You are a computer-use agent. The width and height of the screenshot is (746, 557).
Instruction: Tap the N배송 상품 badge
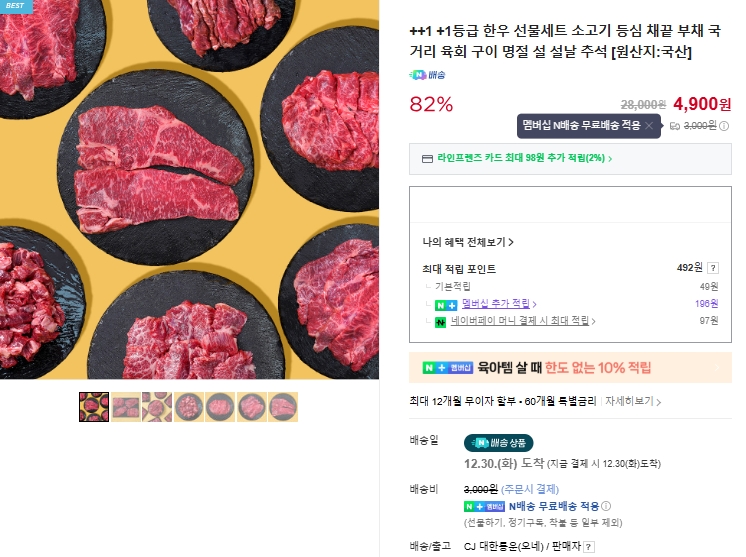499,443
